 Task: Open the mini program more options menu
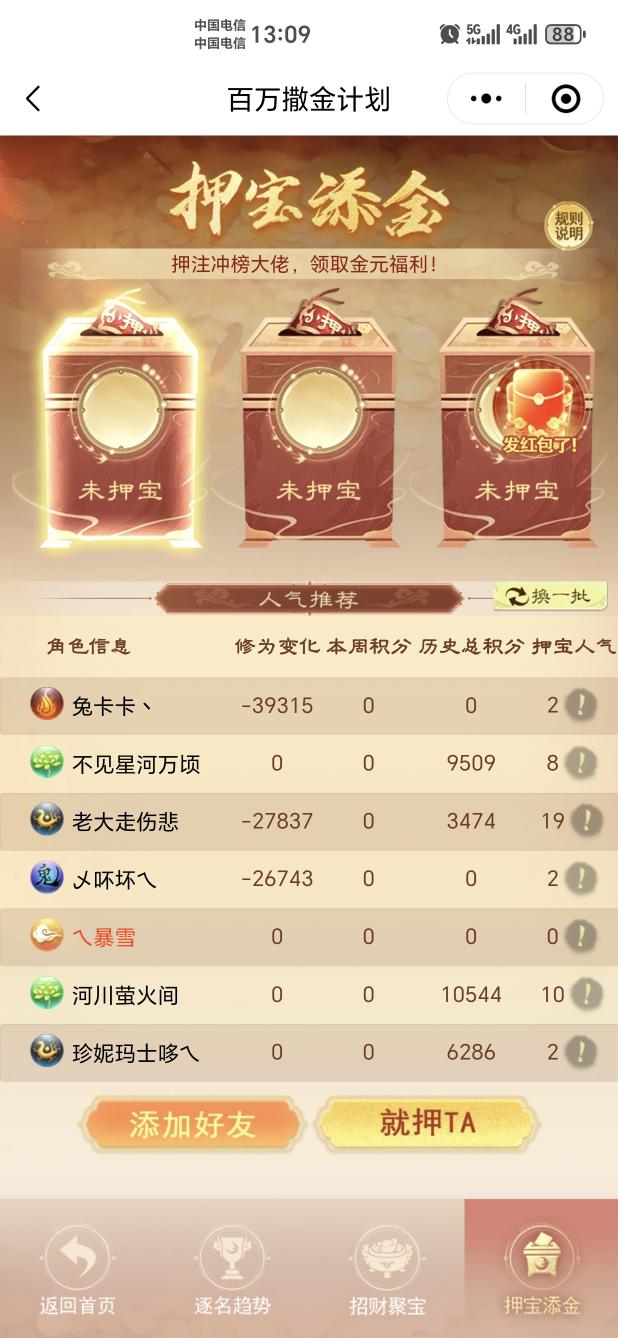[x=486, y=99]
